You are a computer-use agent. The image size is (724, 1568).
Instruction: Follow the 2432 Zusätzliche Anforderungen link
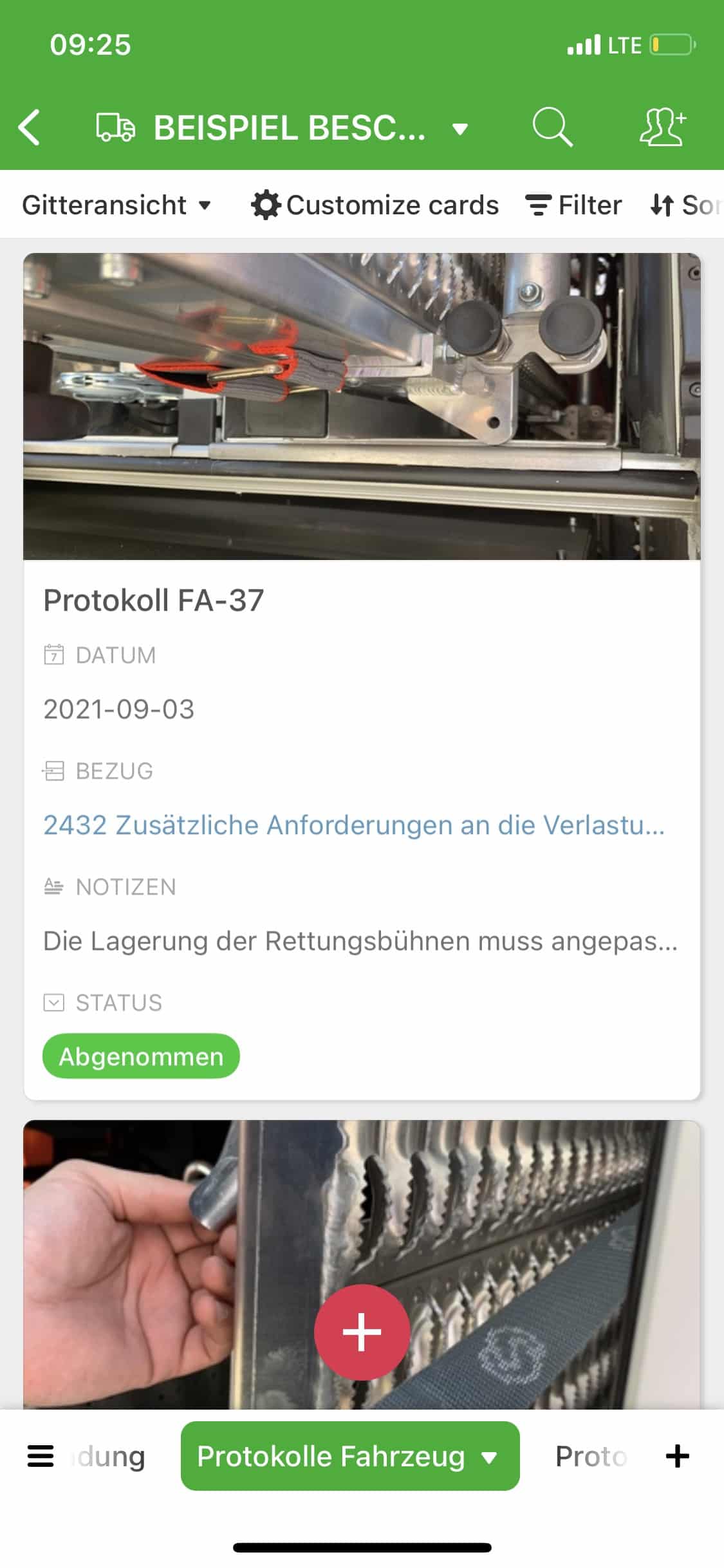tap(354, 825)
